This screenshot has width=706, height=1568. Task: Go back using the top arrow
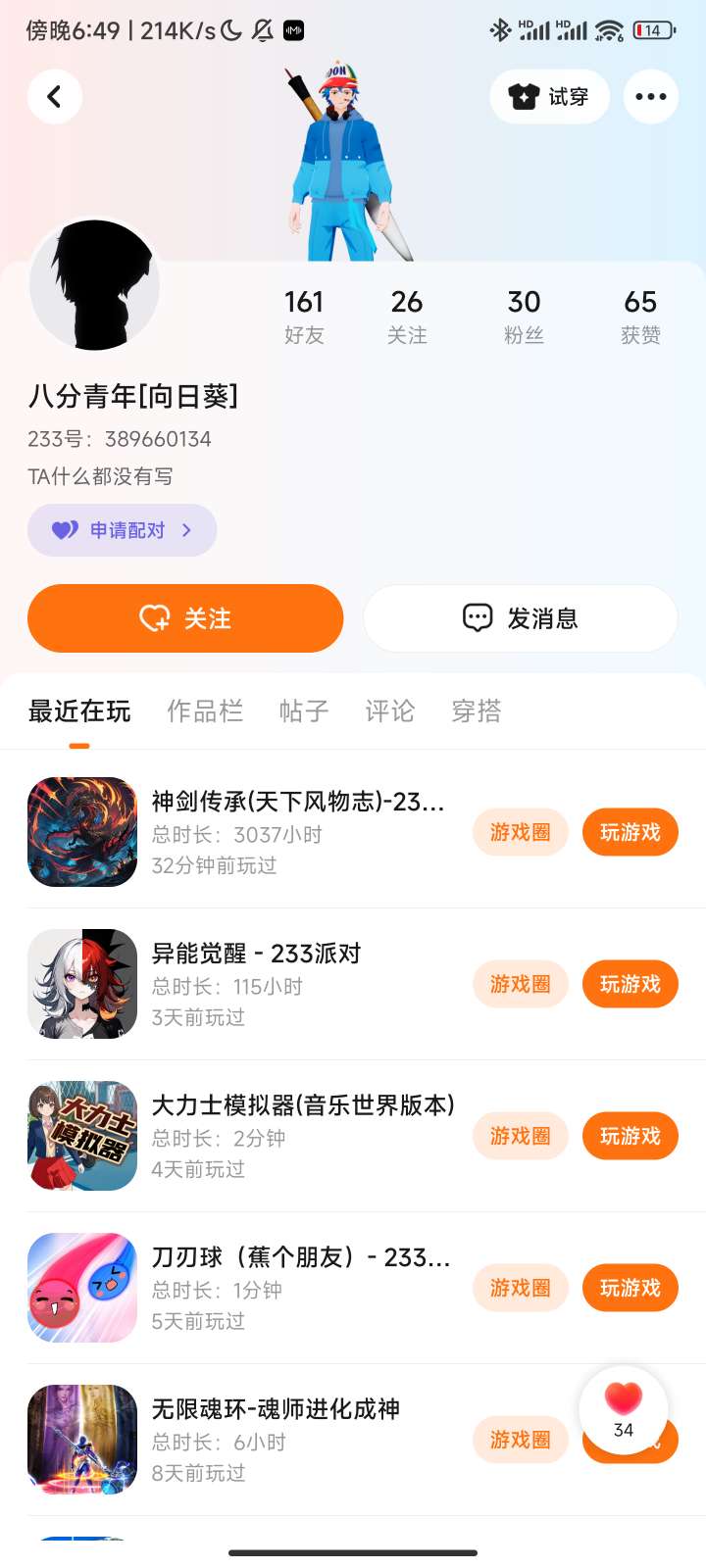[55, 96]
